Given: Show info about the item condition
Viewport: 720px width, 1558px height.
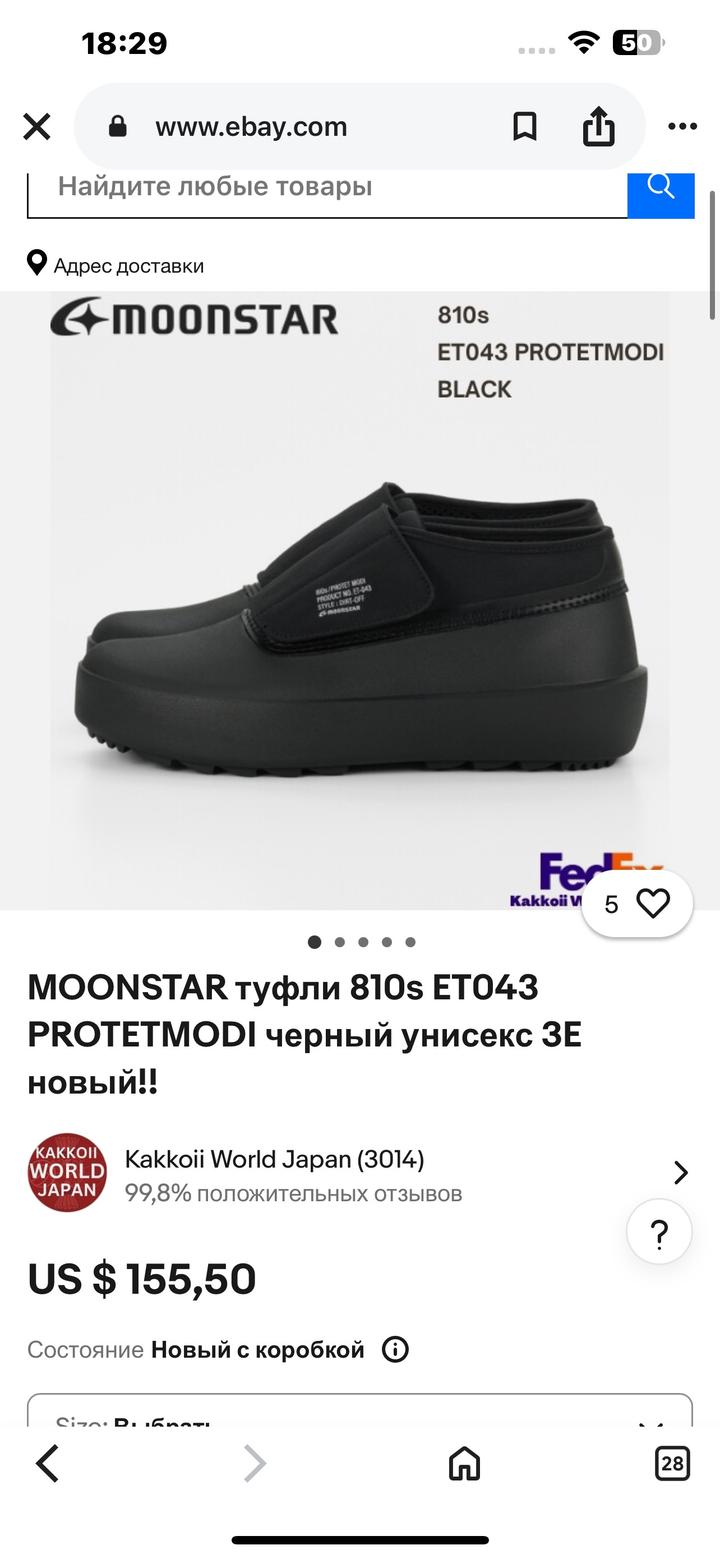Looking at the screenshot, I should pyautogui.click(x=396, y=1350).
